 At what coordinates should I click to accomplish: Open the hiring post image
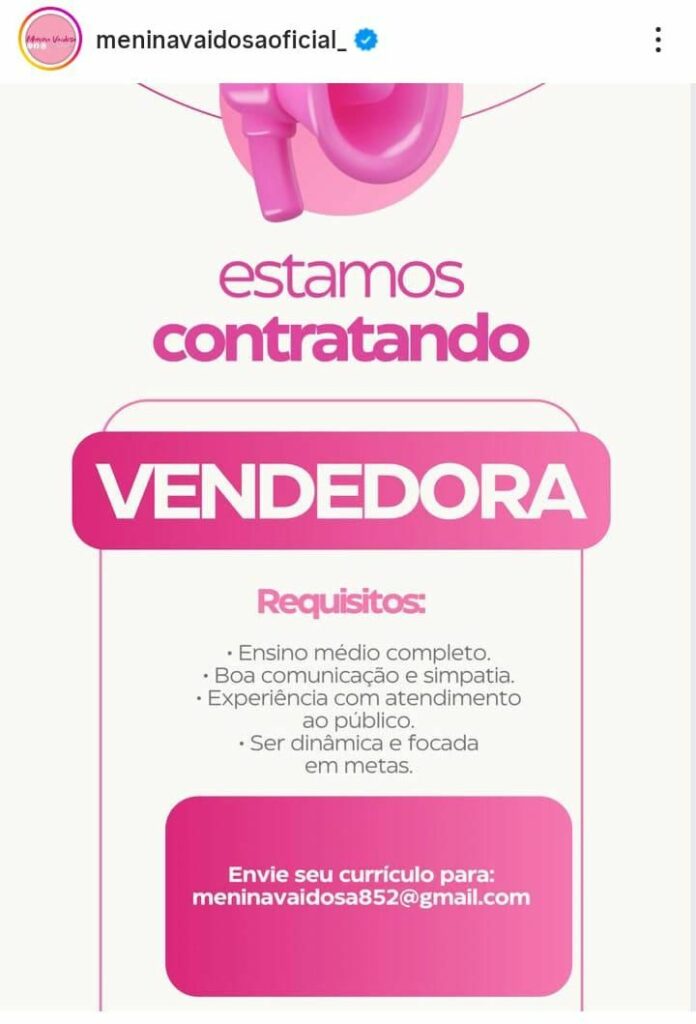[348, 550]
